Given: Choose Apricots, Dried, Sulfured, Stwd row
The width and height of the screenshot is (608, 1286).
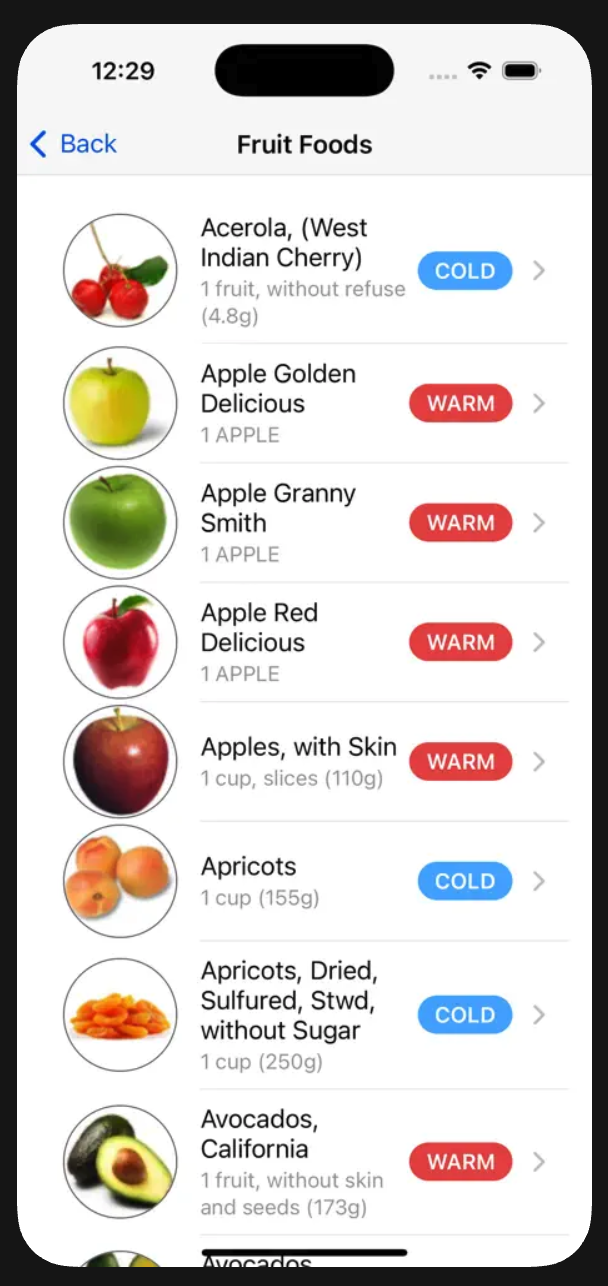Looking at the screenshot, I should tap(300, 1014).
